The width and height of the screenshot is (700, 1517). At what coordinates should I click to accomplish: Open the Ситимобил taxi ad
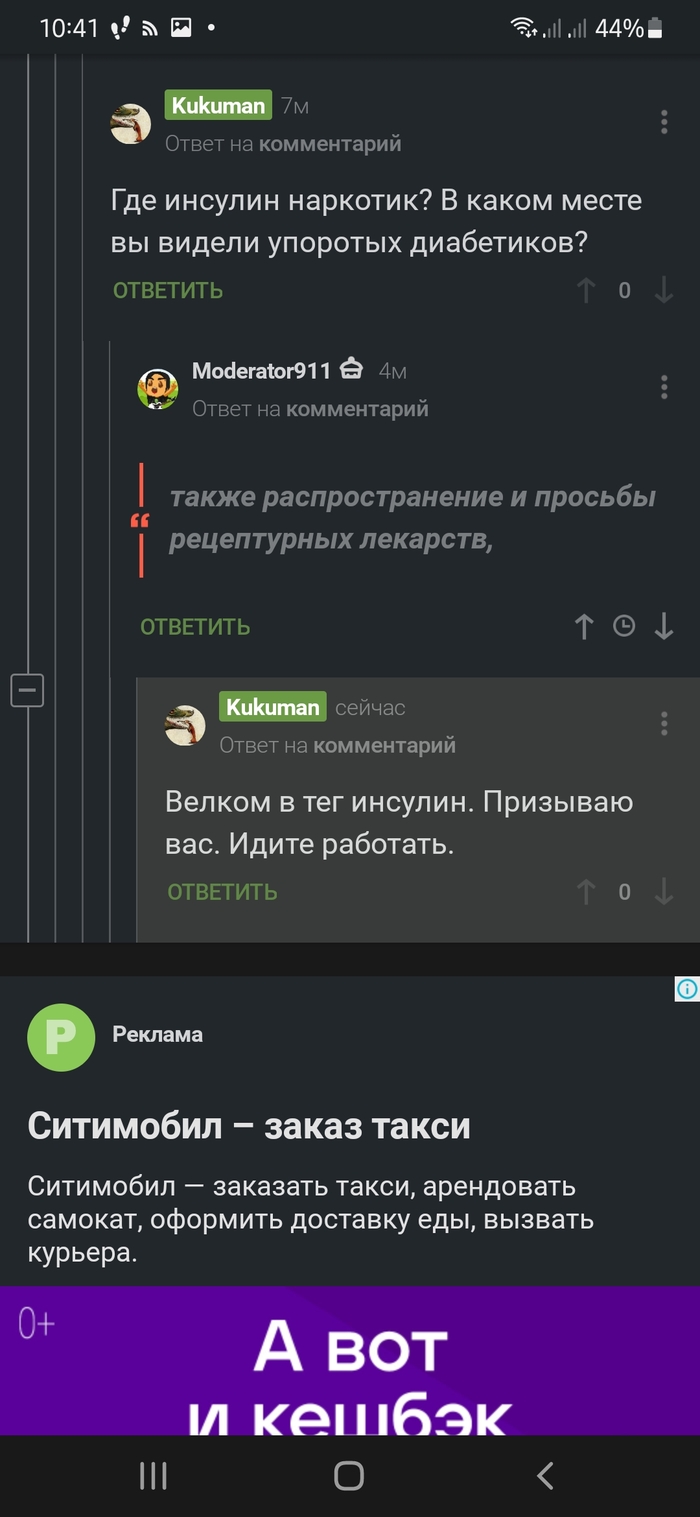click(249, 1126)
